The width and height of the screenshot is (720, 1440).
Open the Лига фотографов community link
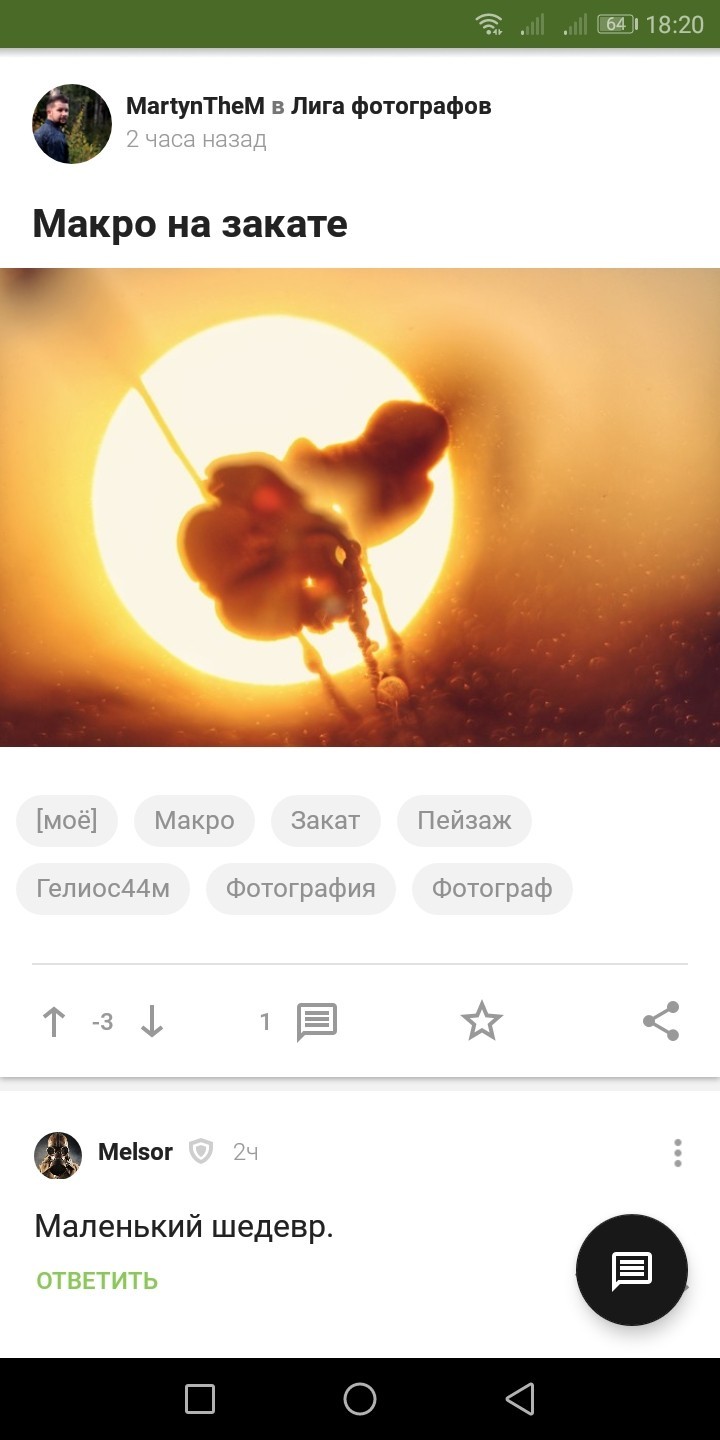click(391, 106)
